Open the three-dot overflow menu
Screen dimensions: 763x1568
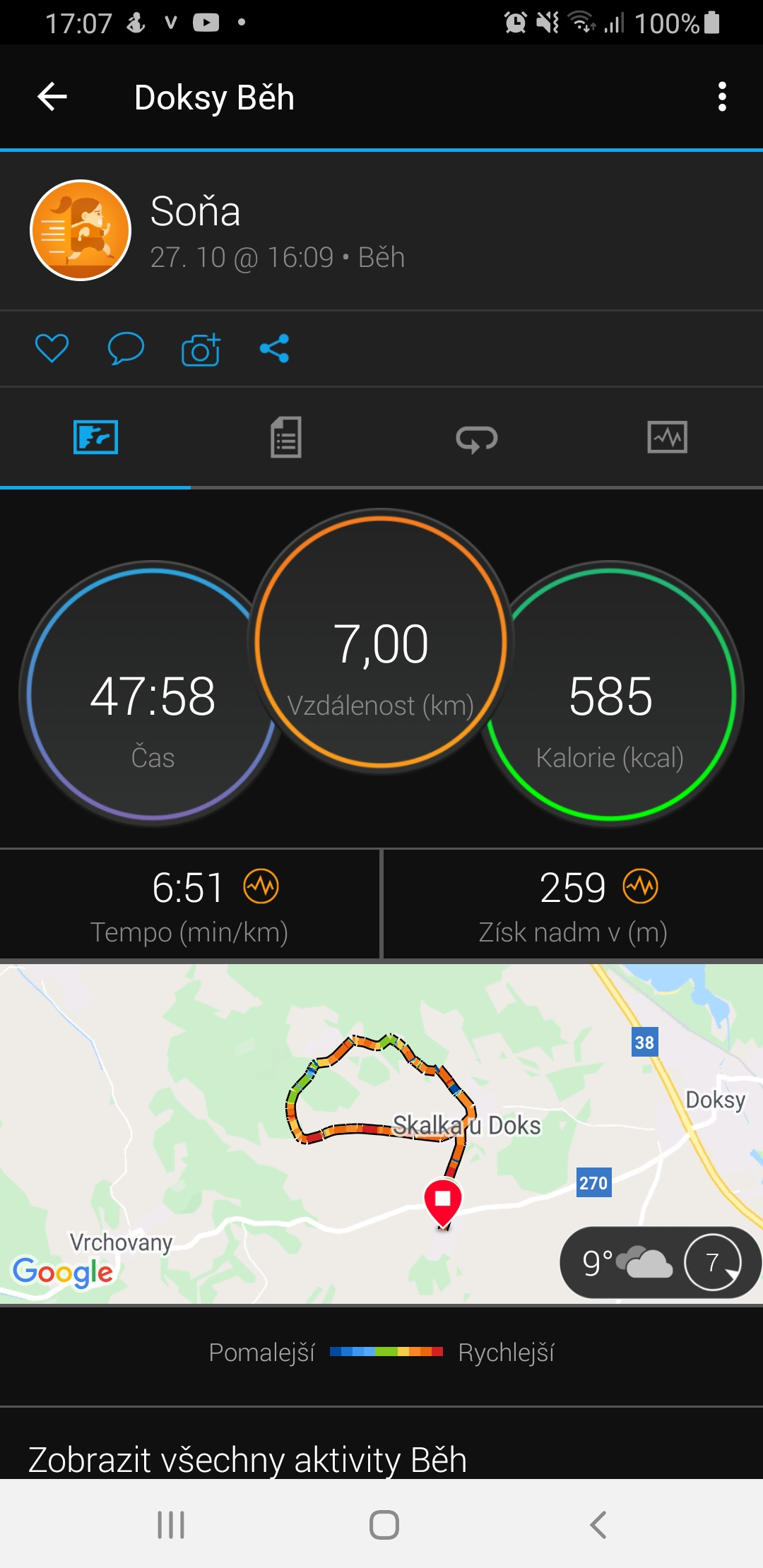721,97
